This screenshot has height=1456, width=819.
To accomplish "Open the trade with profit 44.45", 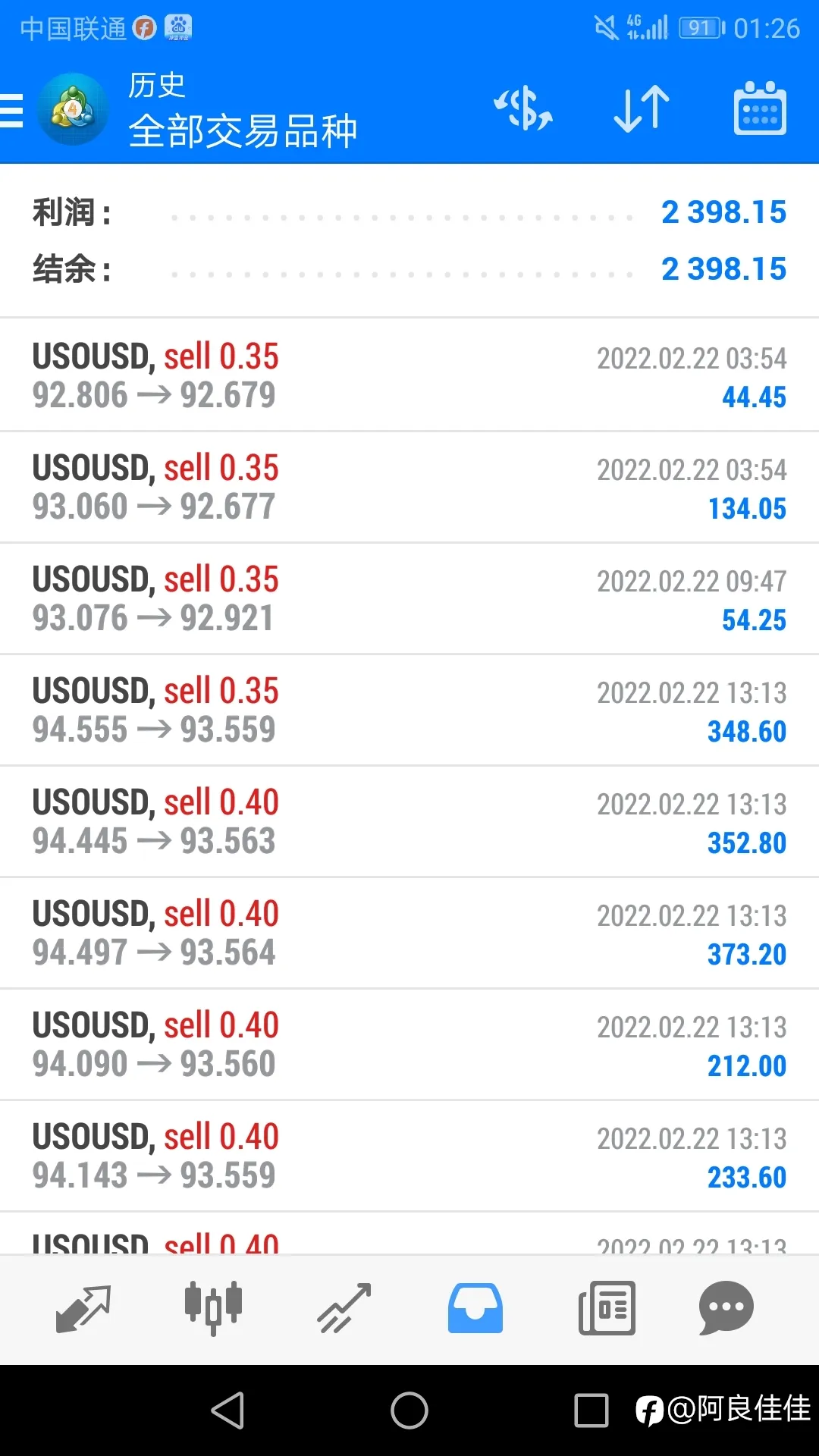I will 409,375.
